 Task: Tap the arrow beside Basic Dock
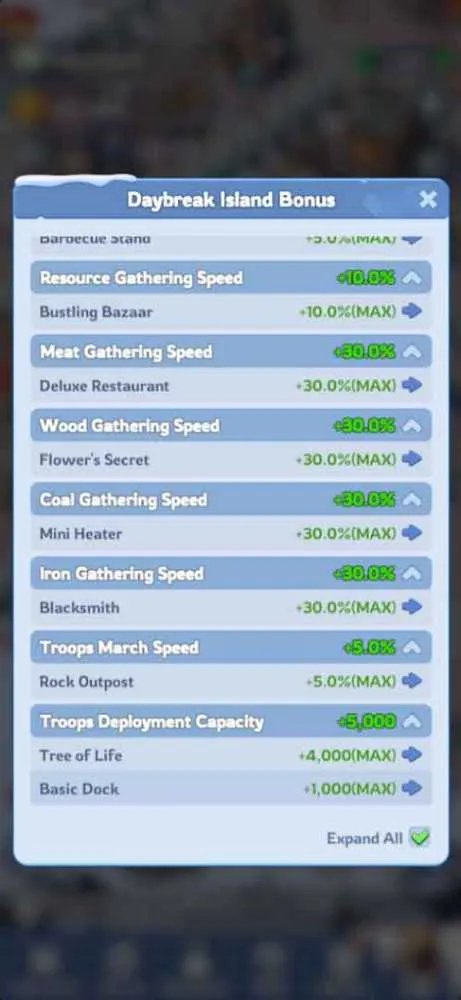click(413, 788)
